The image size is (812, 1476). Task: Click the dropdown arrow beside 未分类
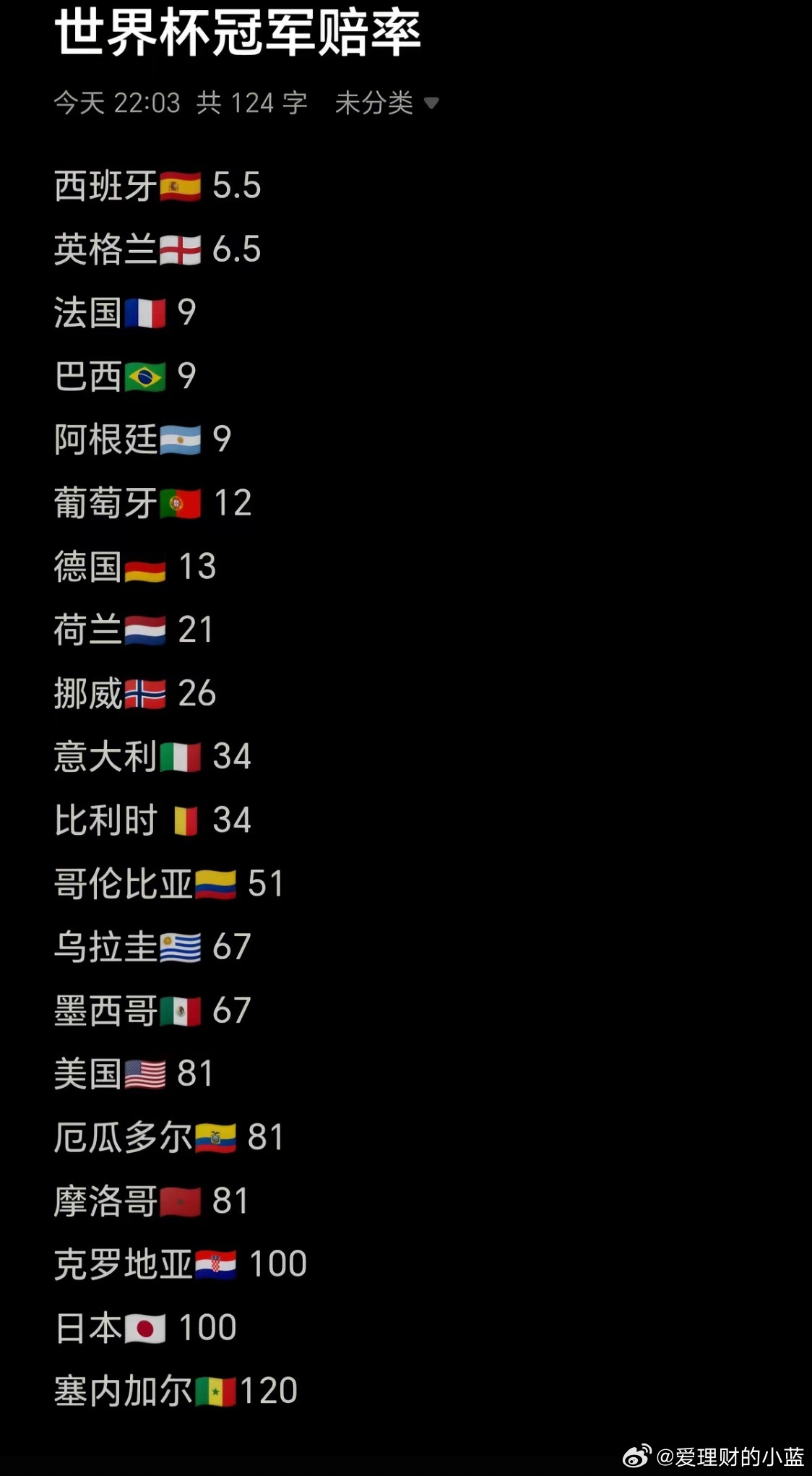433,105
